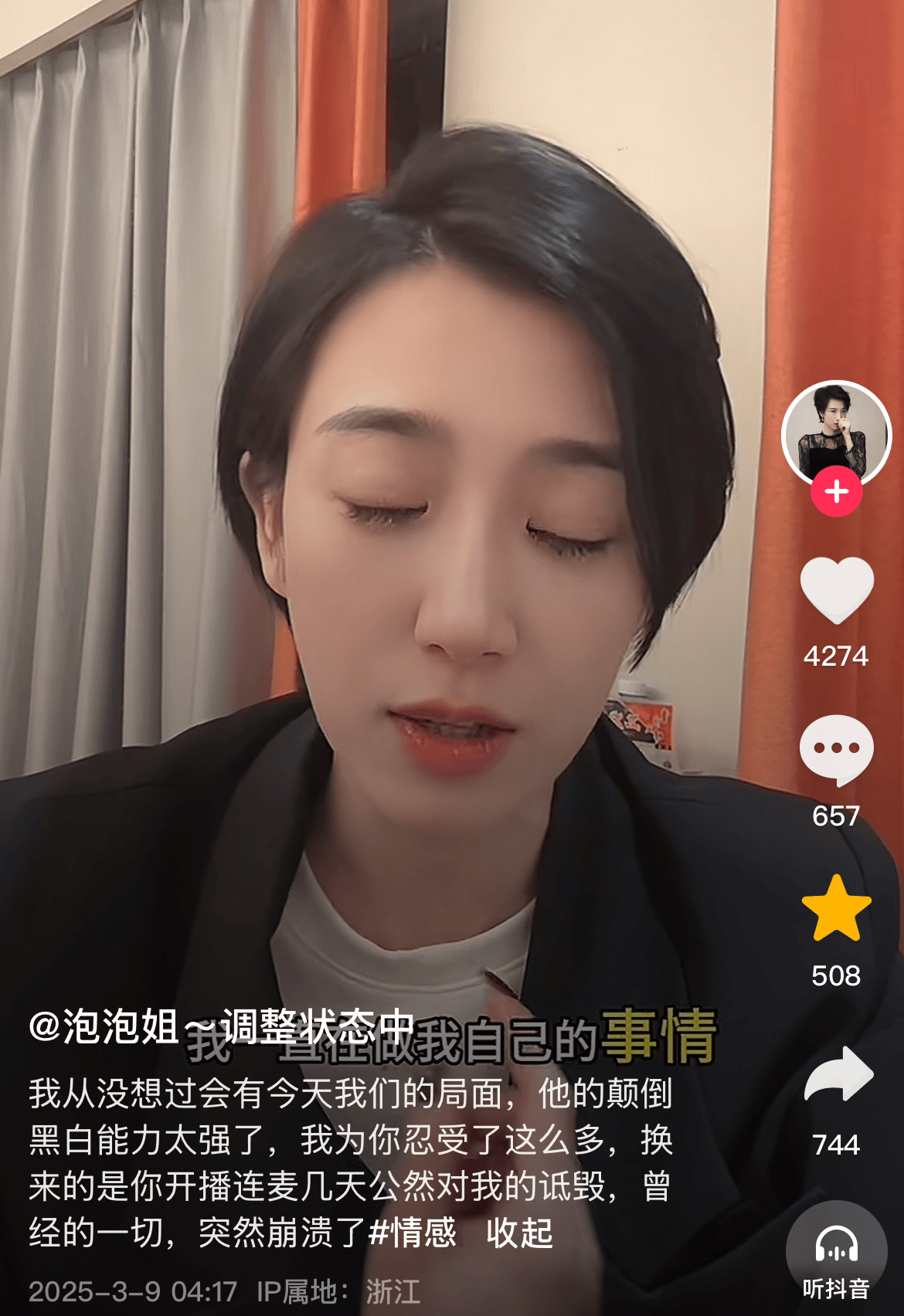Viewport: 904px width, 1316px height.
Task: Follow the creator with the plus button
Action: pyautogui.click(x=836, y=492)
